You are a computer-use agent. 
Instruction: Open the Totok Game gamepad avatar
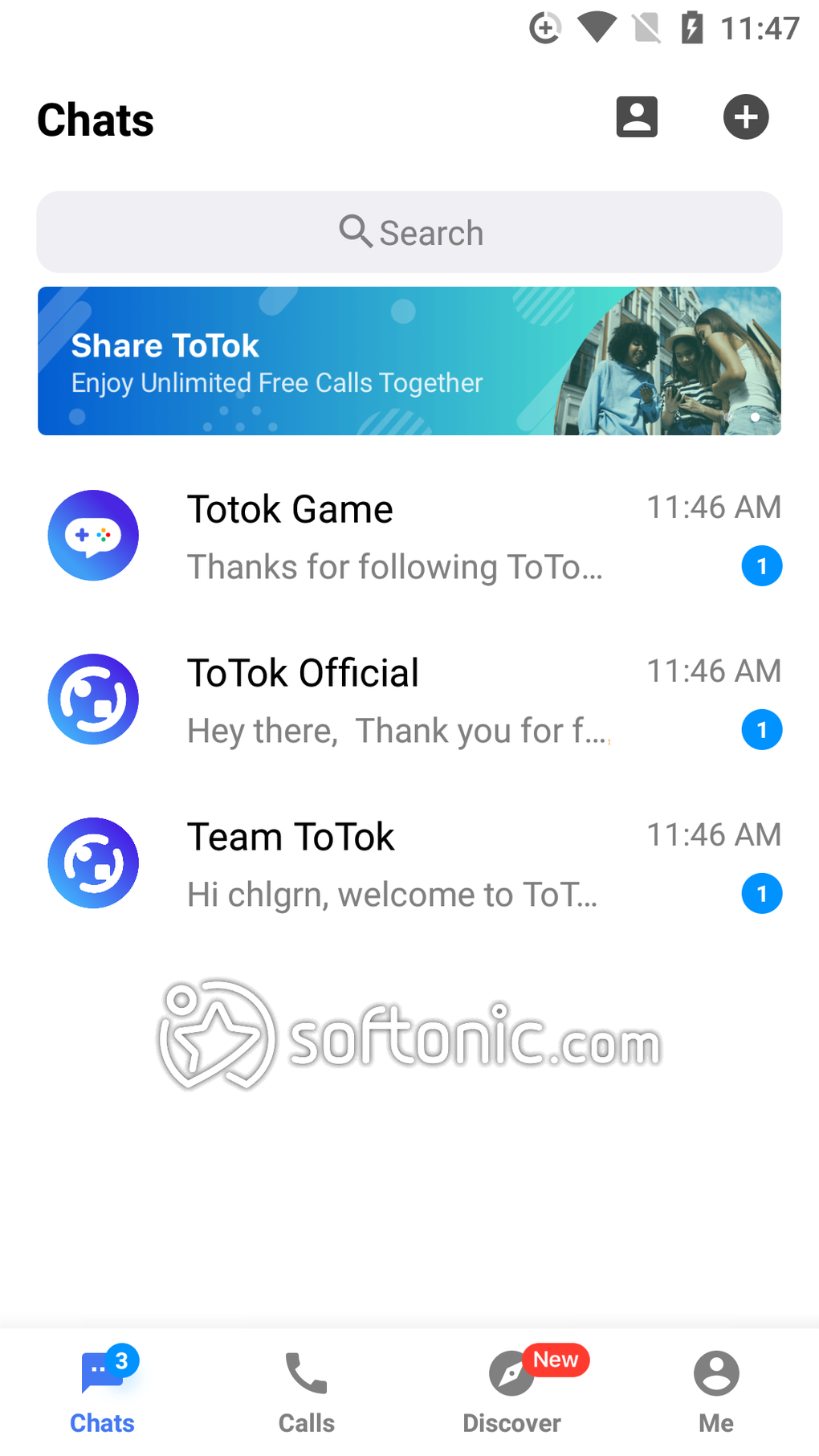point(93,535)
